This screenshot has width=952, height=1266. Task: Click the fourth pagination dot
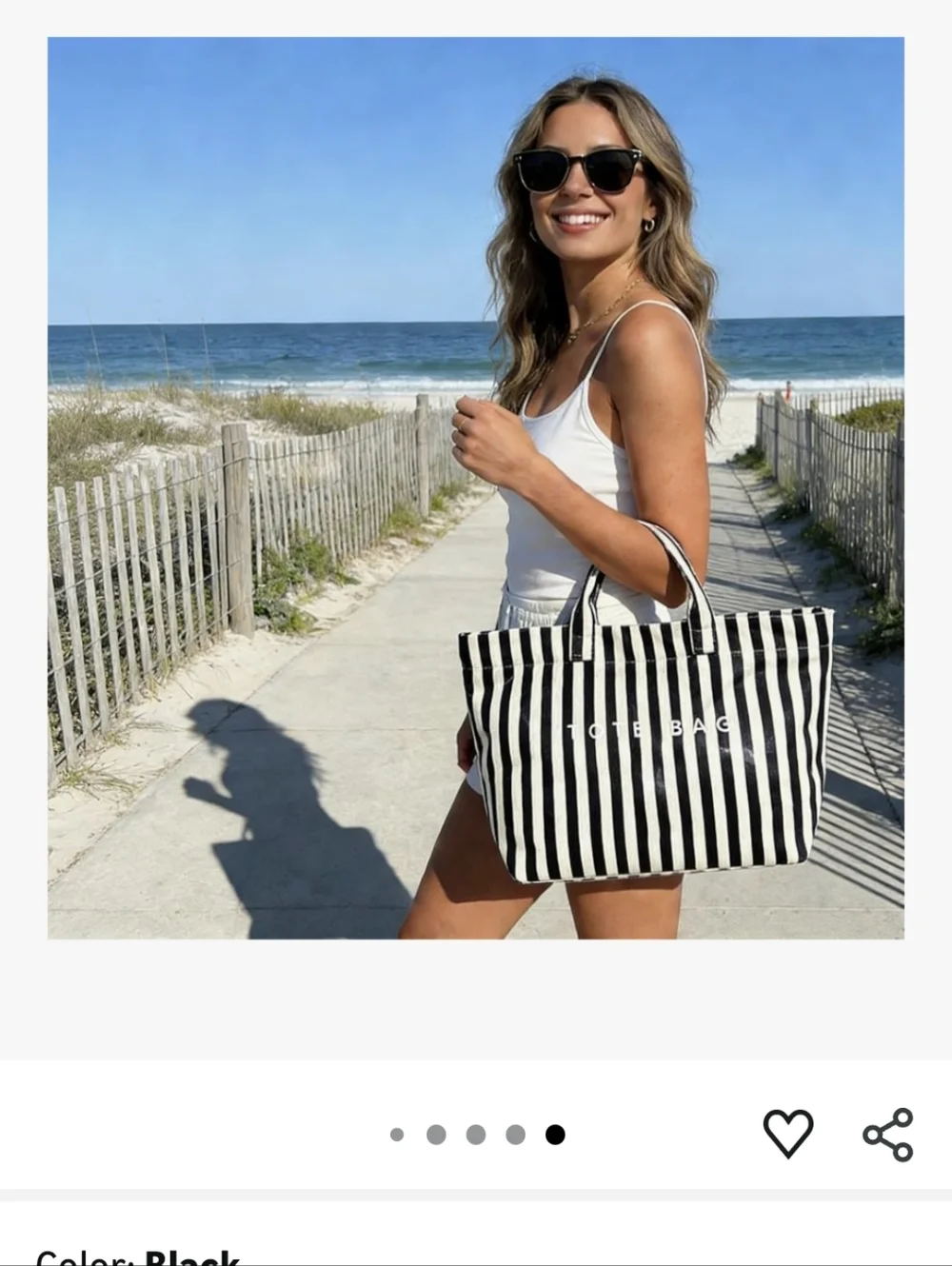click(x=516, y=1134)
